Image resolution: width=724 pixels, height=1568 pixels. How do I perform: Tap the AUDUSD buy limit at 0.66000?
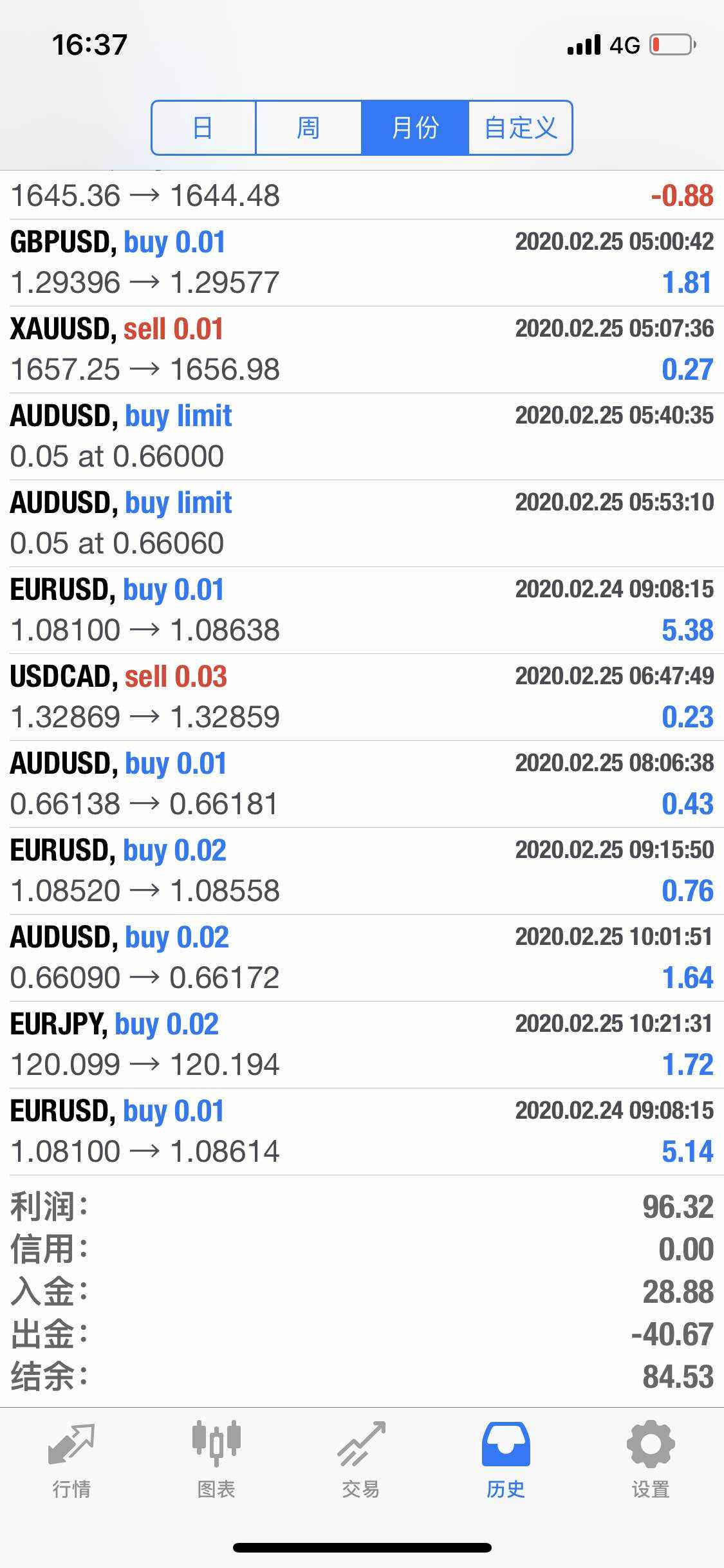[362, 436]
